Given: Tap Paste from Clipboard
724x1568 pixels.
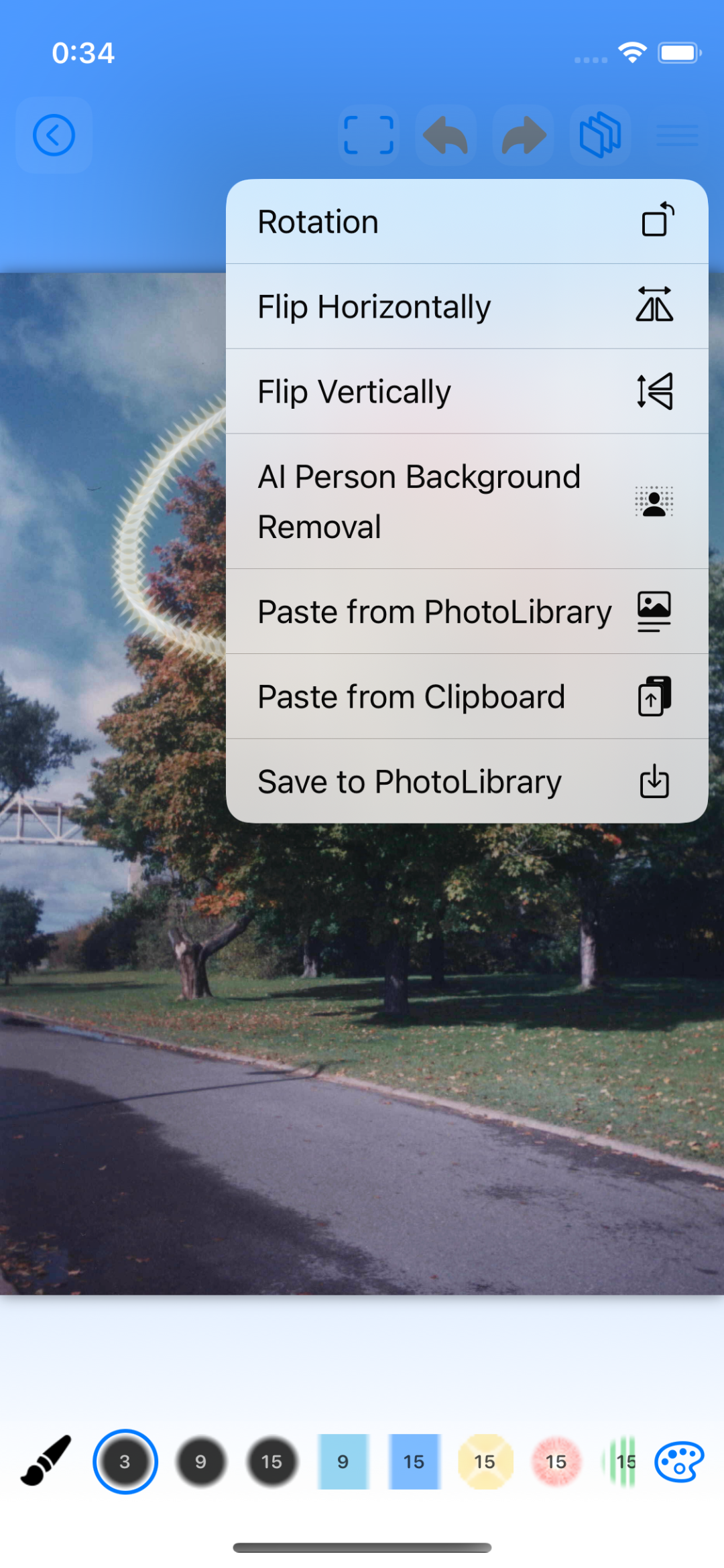Looking at the screenshot, I should tap(467, 697).
